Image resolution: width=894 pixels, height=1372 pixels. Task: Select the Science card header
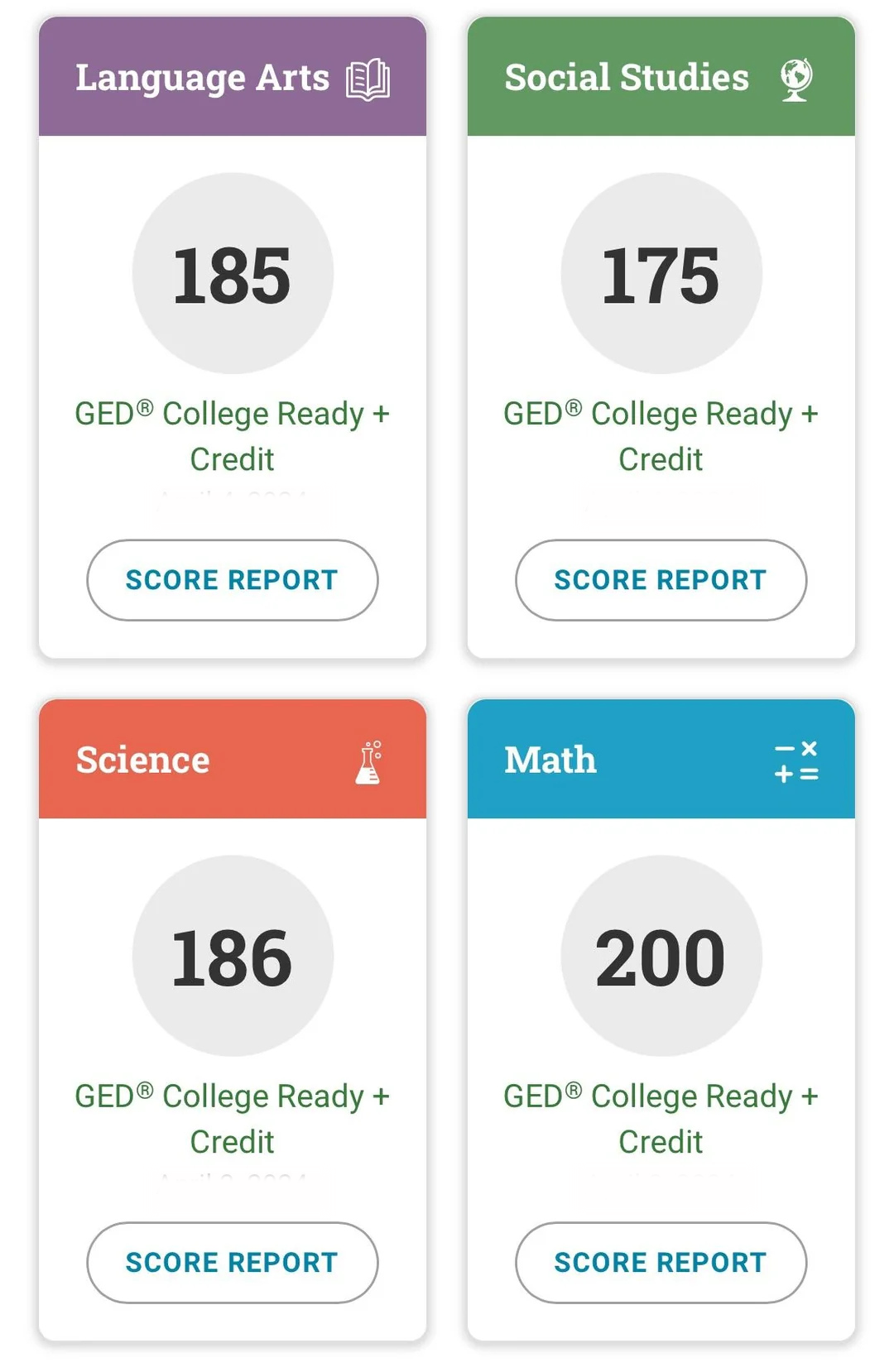click(x=142, y=760)
